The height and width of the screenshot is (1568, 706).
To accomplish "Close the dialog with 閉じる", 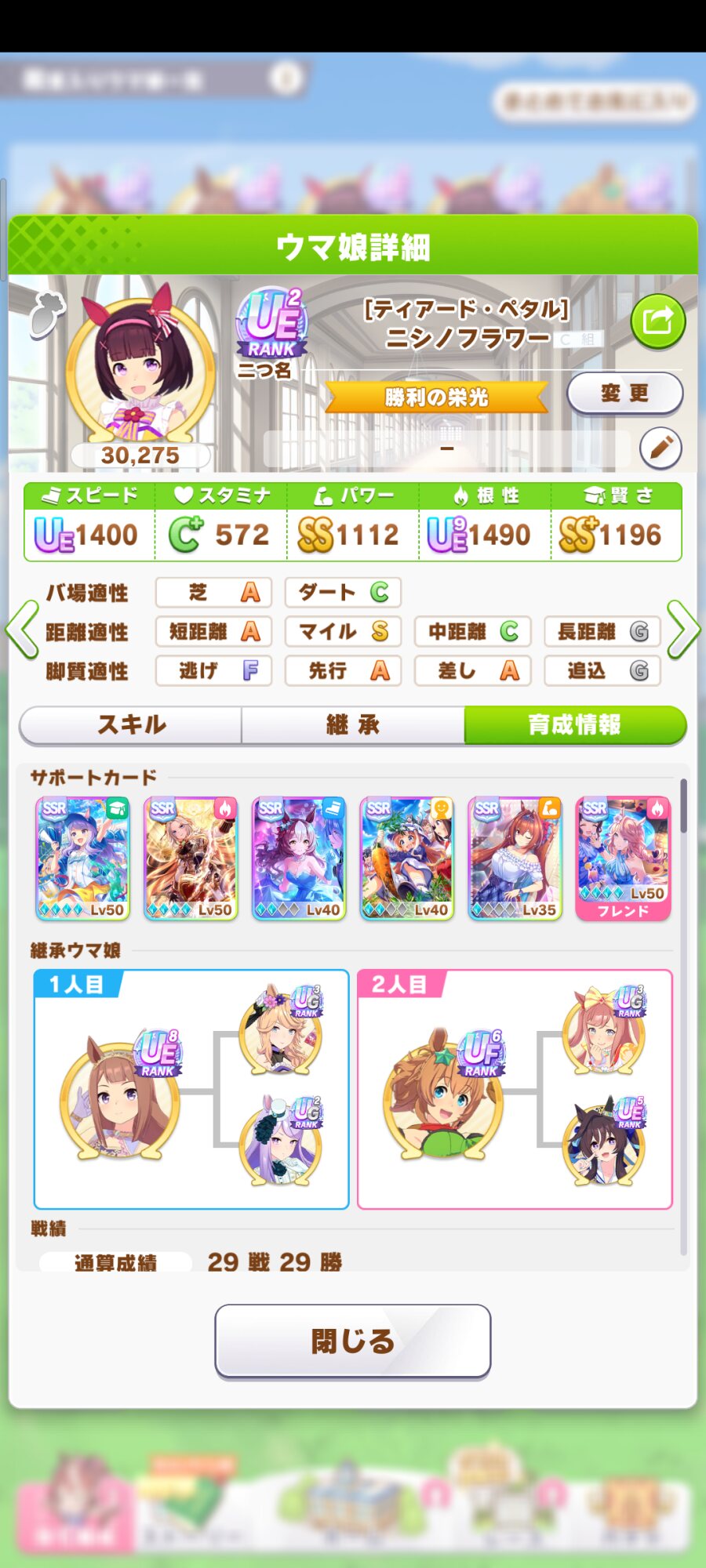I will coord(353,1341).
